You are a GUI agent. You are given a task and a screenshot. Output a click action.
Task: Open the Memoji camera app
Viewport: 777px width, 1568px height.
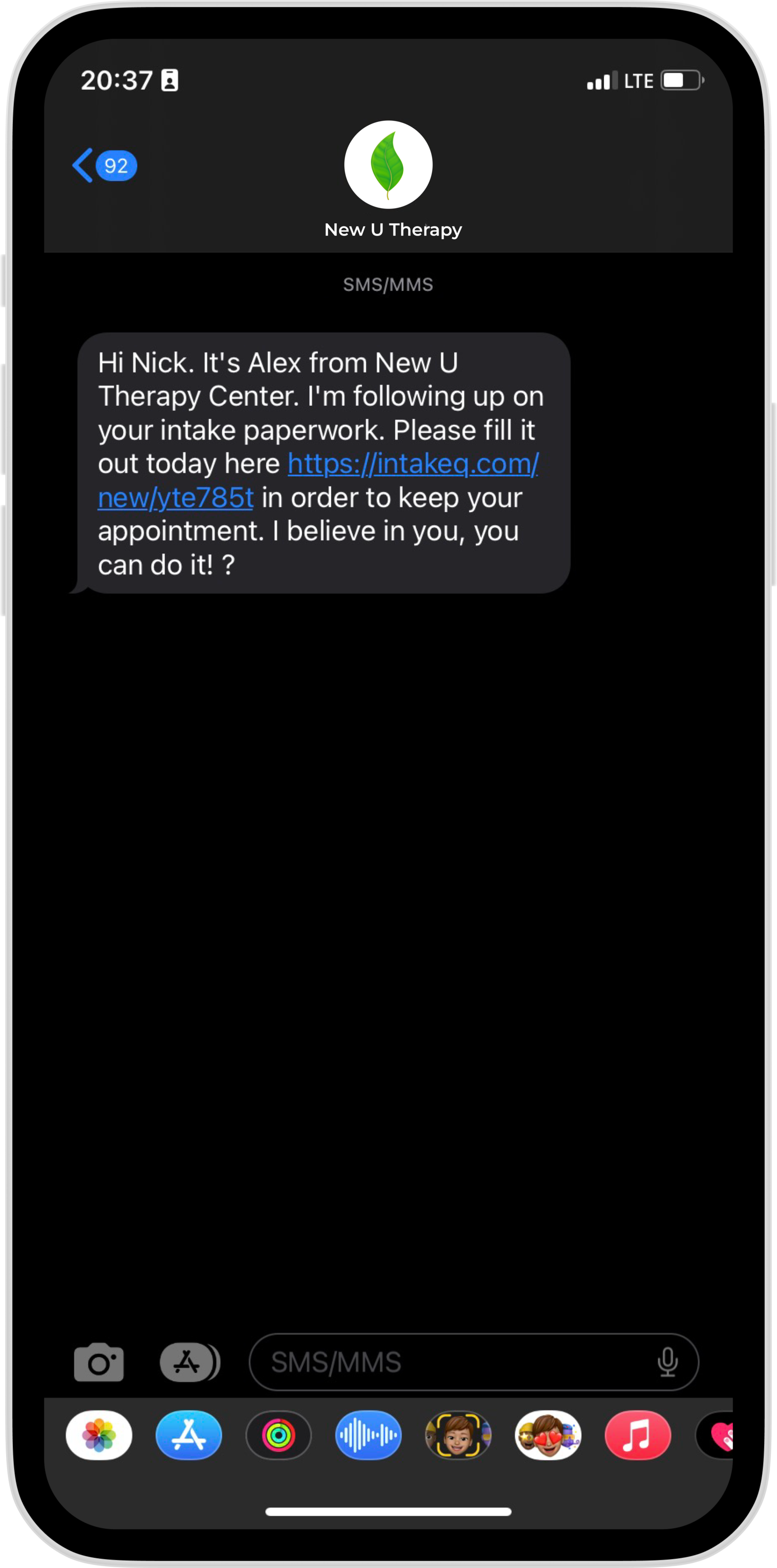(x=457, y=1435)
